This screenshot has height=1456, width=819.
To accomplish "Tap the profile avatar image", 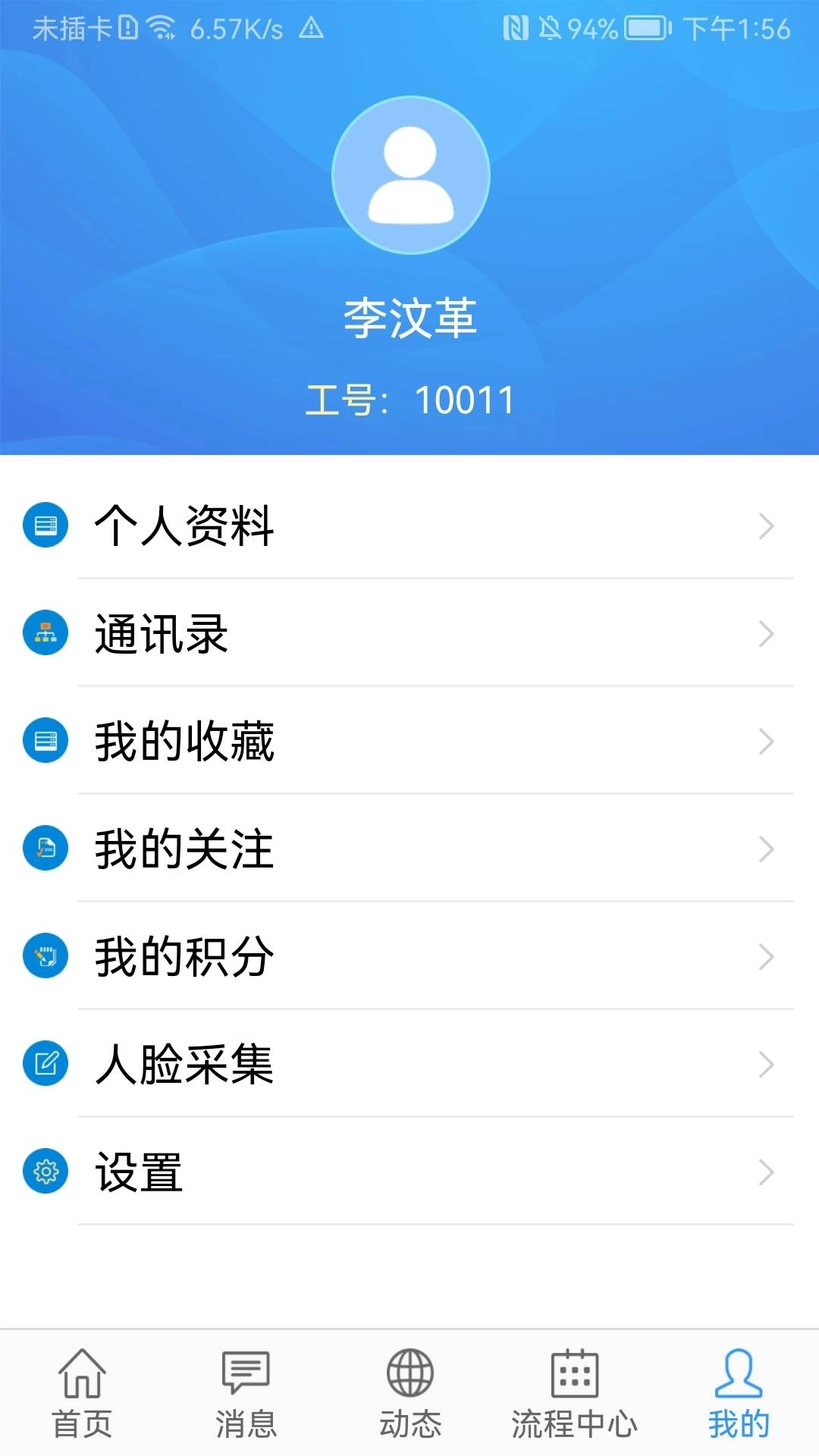I will [x=409, y=174].
